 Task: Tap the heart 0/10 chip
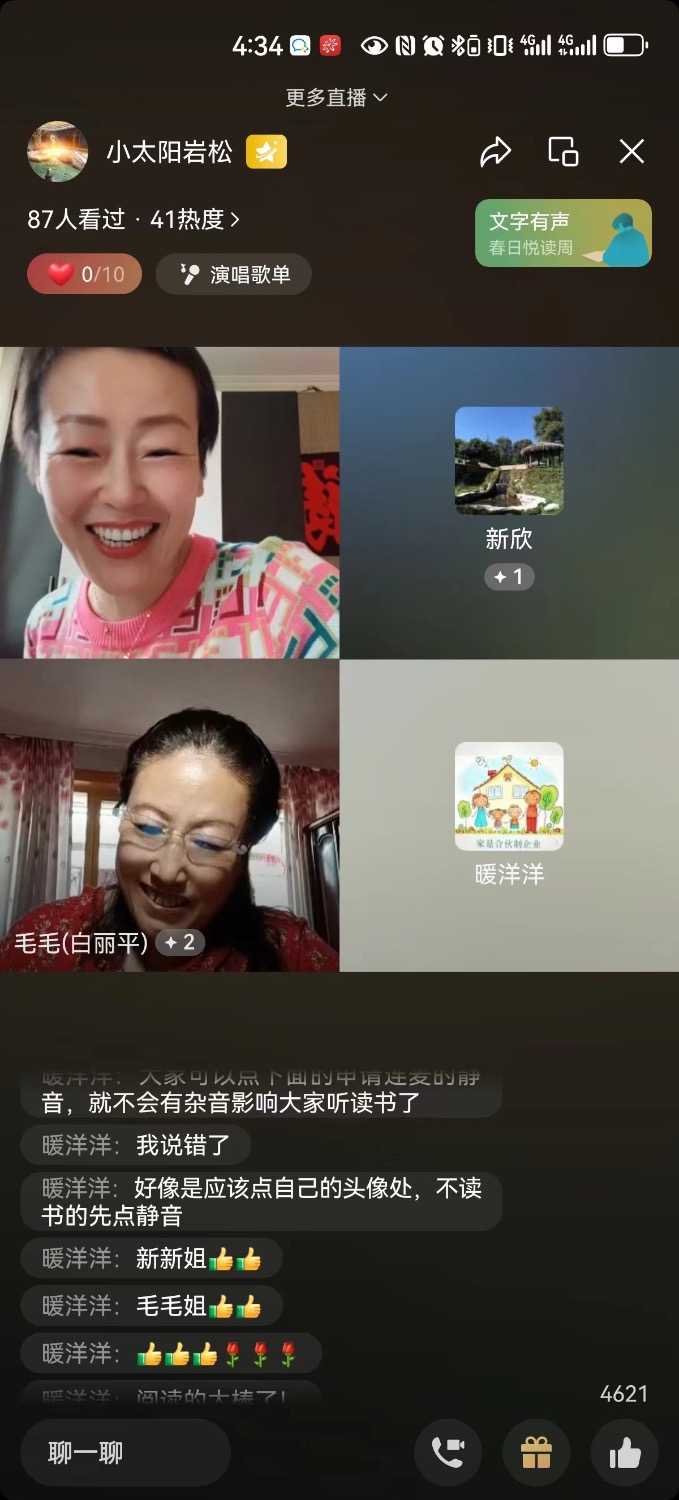(84, 274)
